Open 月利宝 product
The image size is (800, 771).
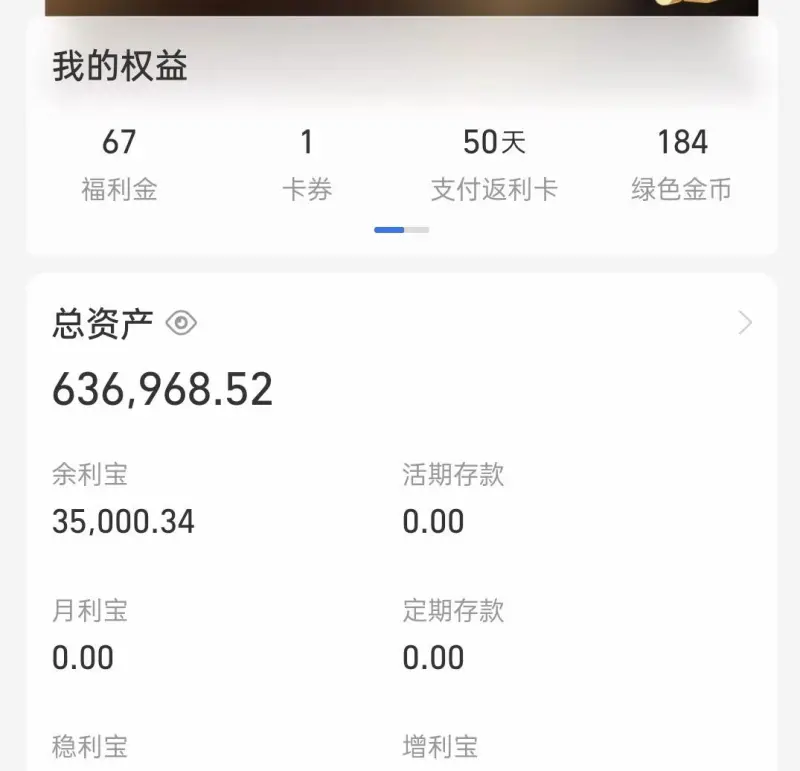click(x=90, y=634)
